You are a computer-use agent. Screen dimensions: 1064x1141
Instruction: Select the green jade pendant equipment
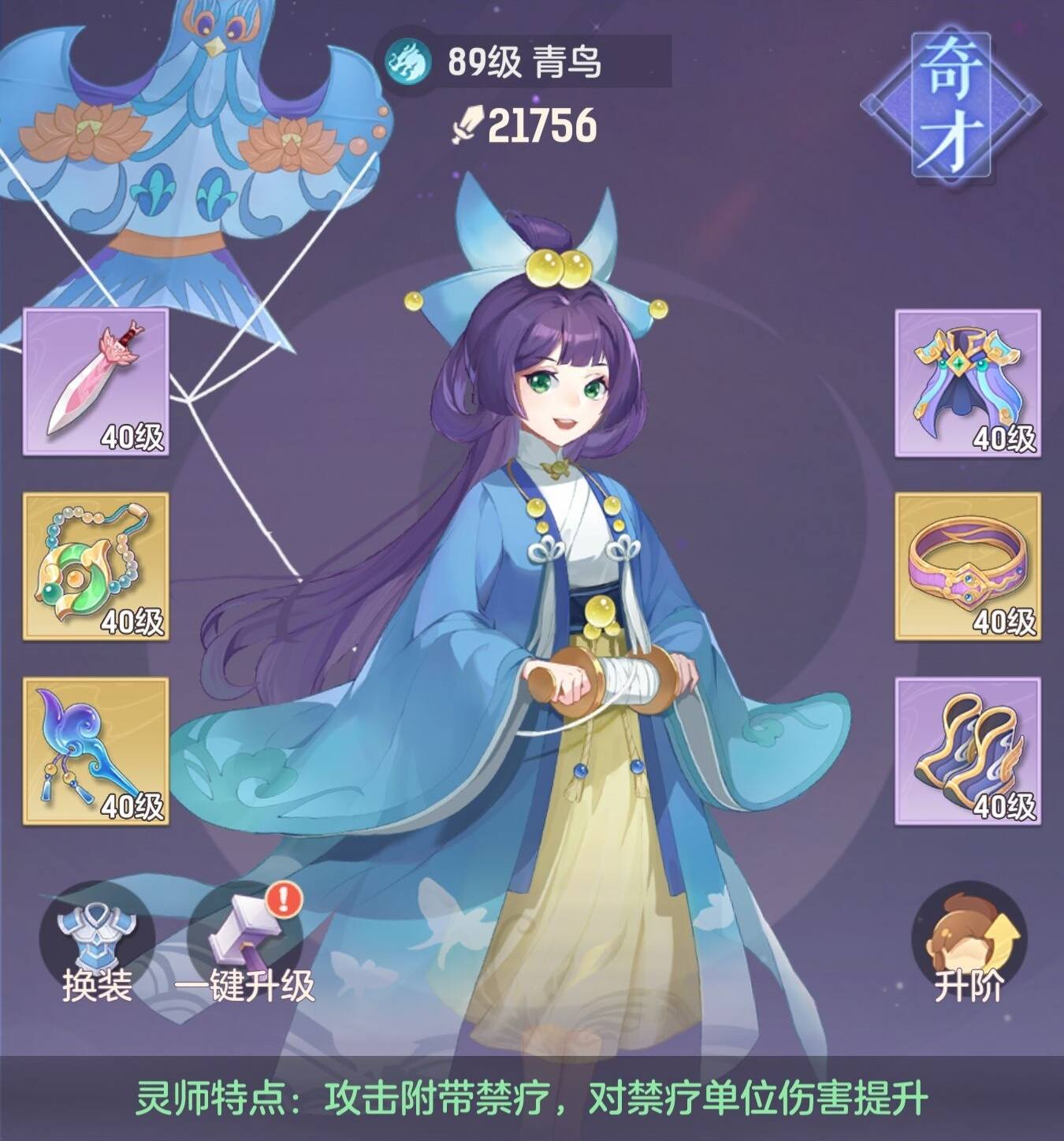click(95, 567)
